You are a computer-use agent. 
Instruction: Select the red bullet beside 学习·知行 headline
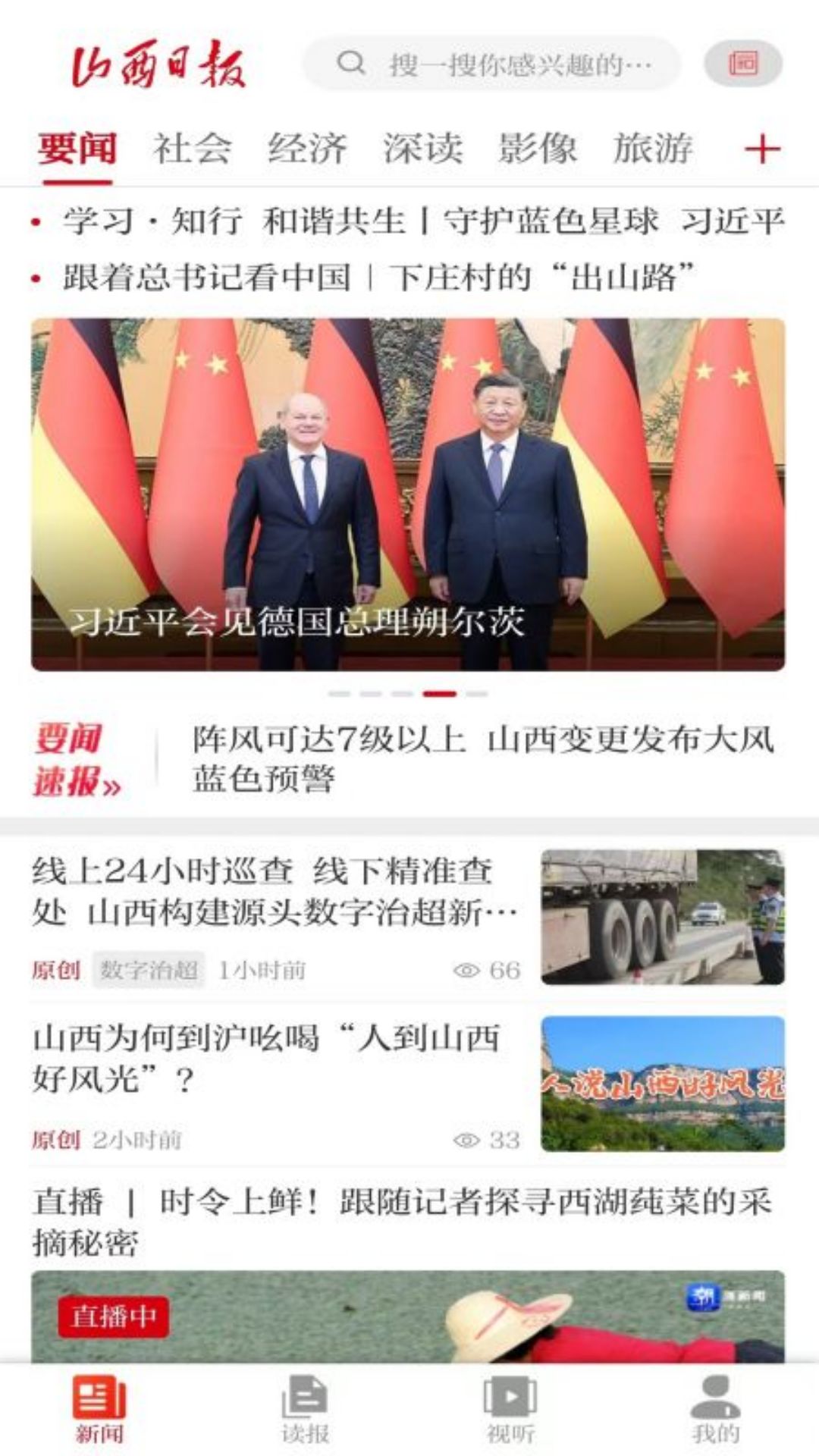(x=36, y=224)
